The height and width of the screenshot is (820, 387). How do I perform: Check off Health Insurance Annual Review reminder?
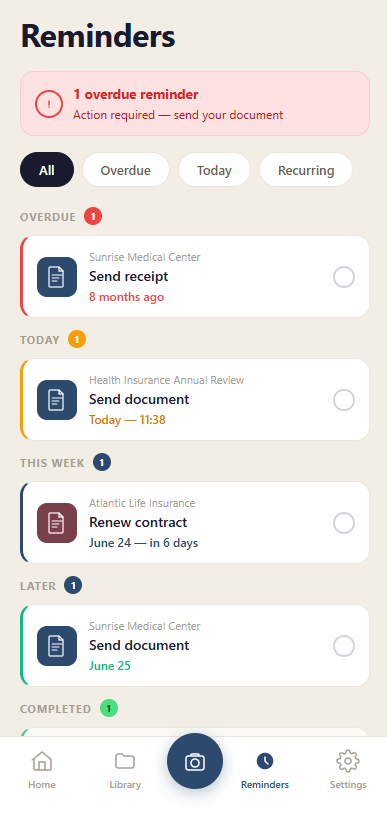point(344,400)
